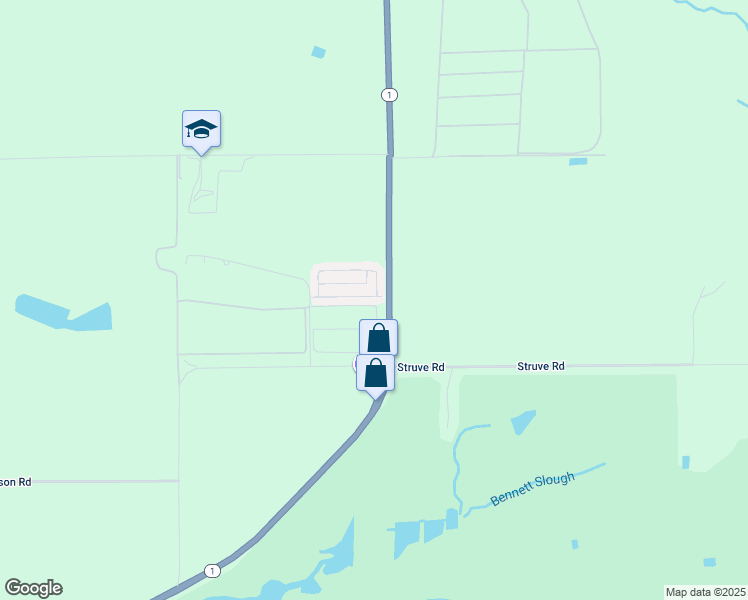Image resolution: width=748 pixels, height=600 pixels.
Task: Tap the shopping bag marker north of Struve Rd
Action: (378, 337)
